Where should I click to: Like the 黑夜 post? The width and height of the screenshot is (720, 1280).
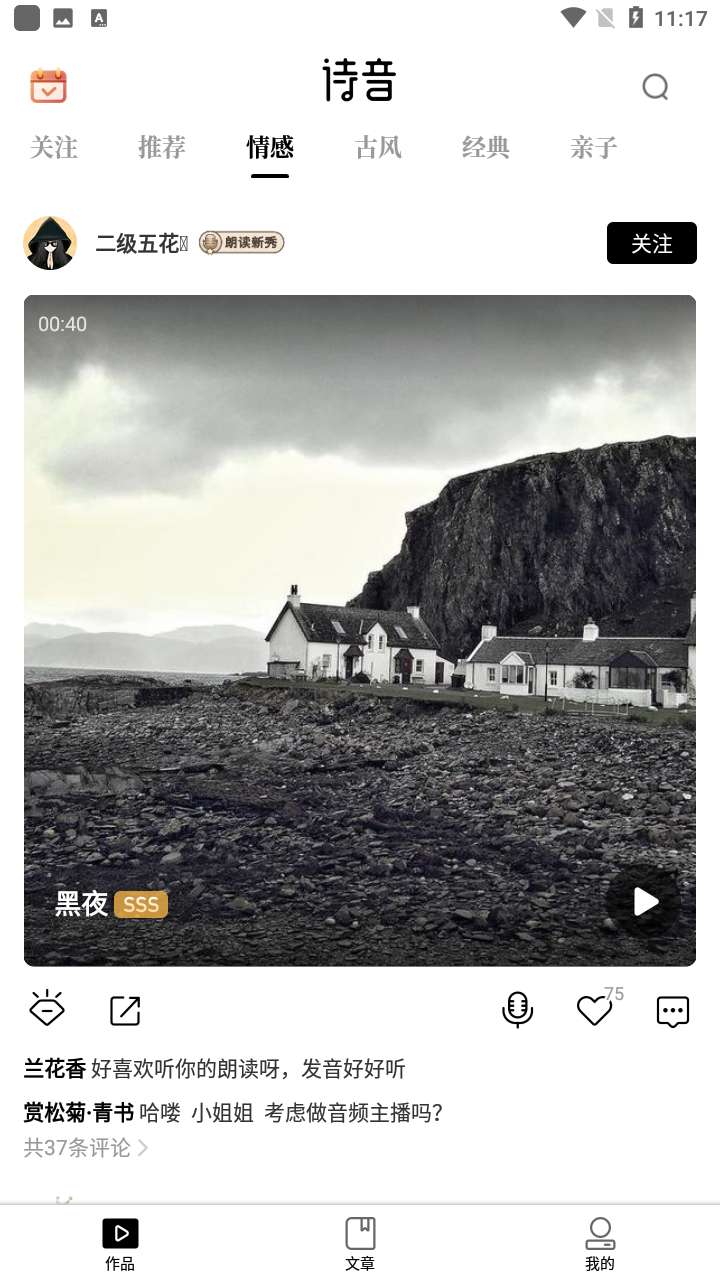[595, 1011]
